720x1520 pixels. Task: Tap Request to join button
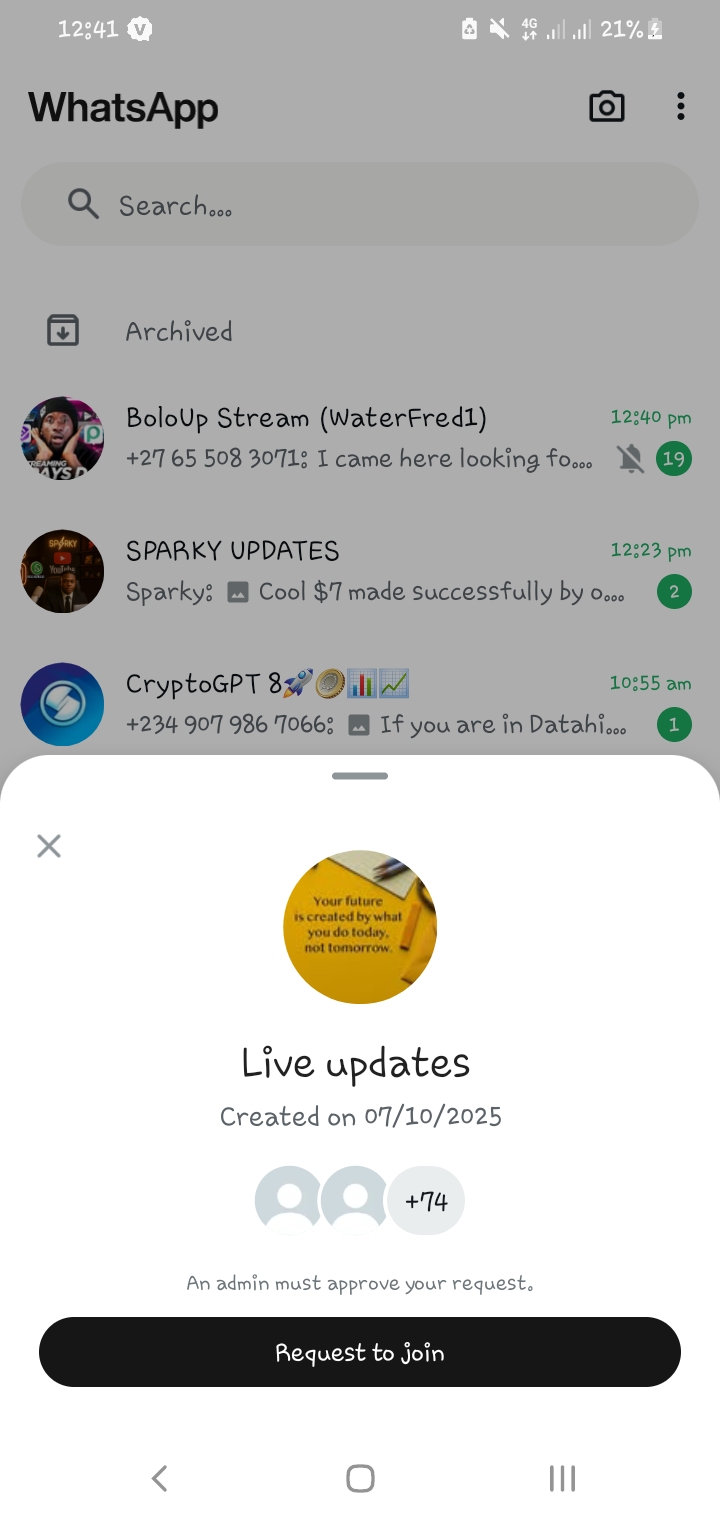pyautogui.click(x=360, y=1352)
